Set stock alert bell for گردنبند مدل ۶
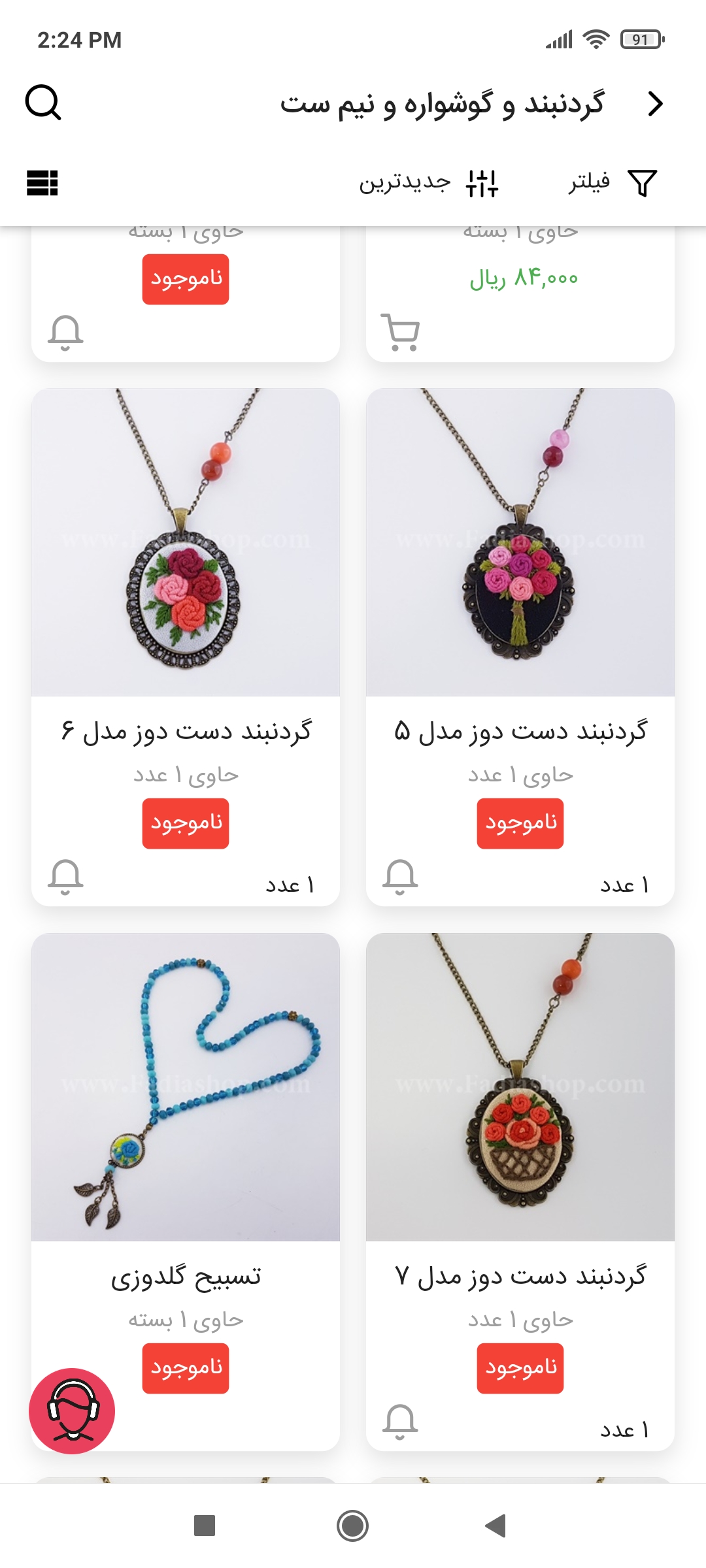Screen dimensions: 706x1568 tap(65, 877)
